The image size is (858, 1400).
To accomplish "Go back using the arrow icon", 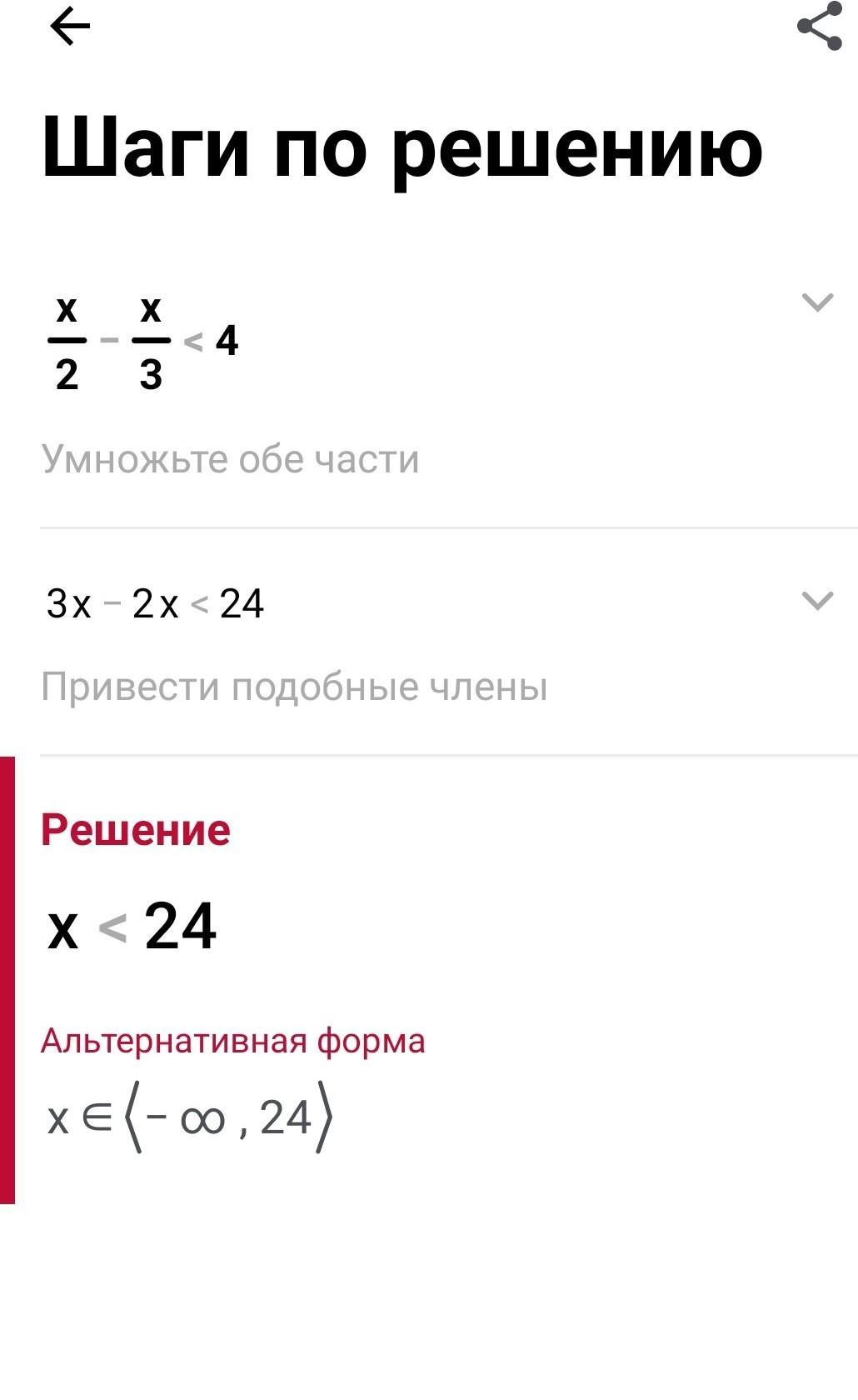I will point(70,27).
